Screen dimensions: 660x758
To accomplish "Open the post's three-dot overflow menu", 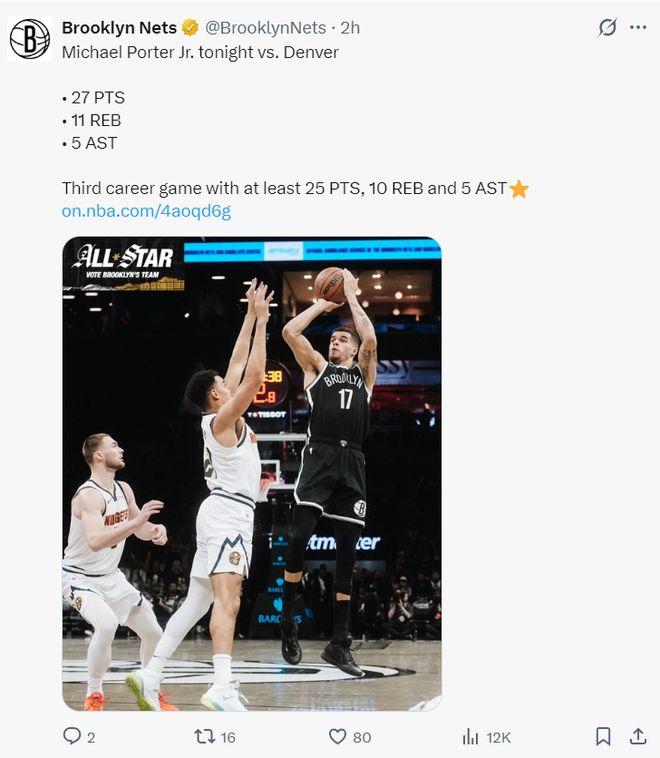I will tap(638, 28).
